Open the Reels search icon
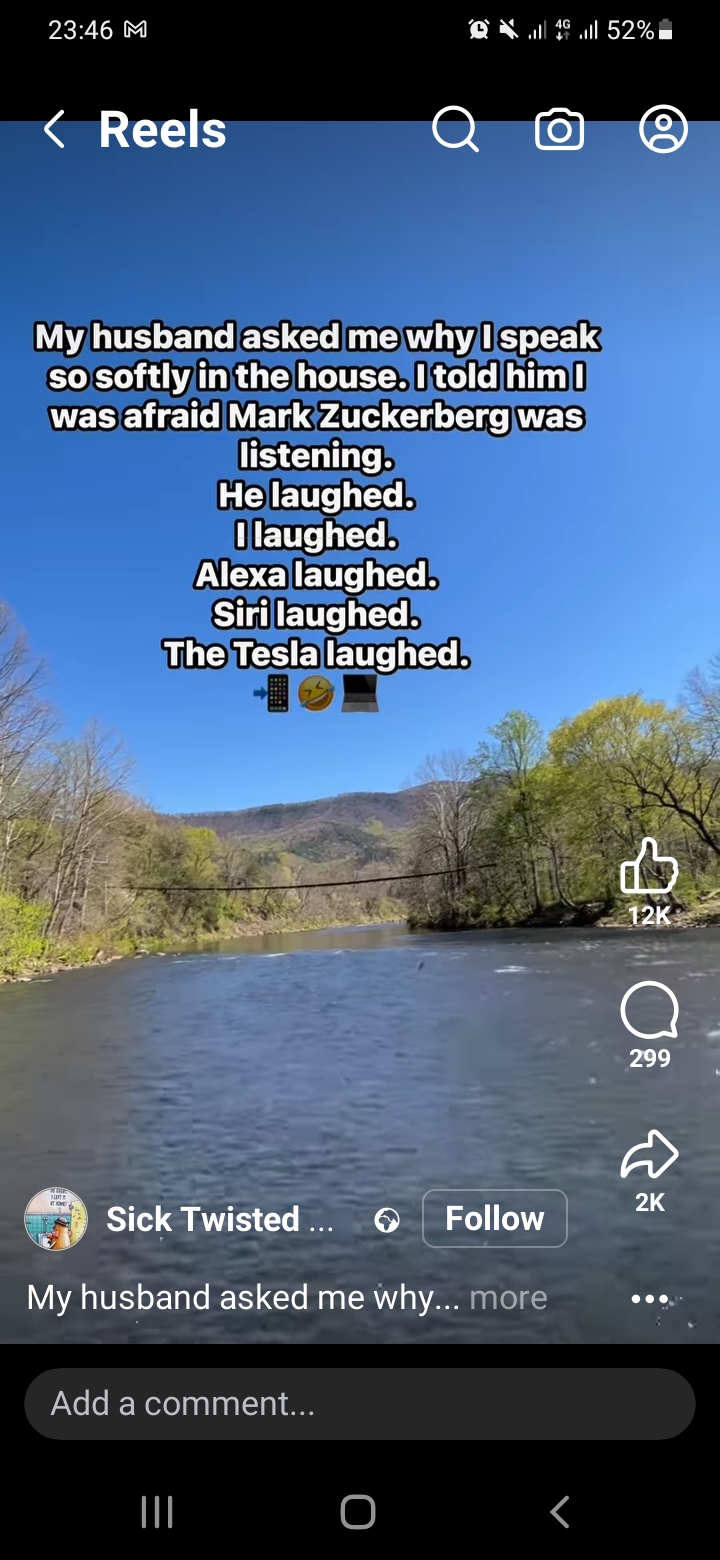 [x=455, y=130]
